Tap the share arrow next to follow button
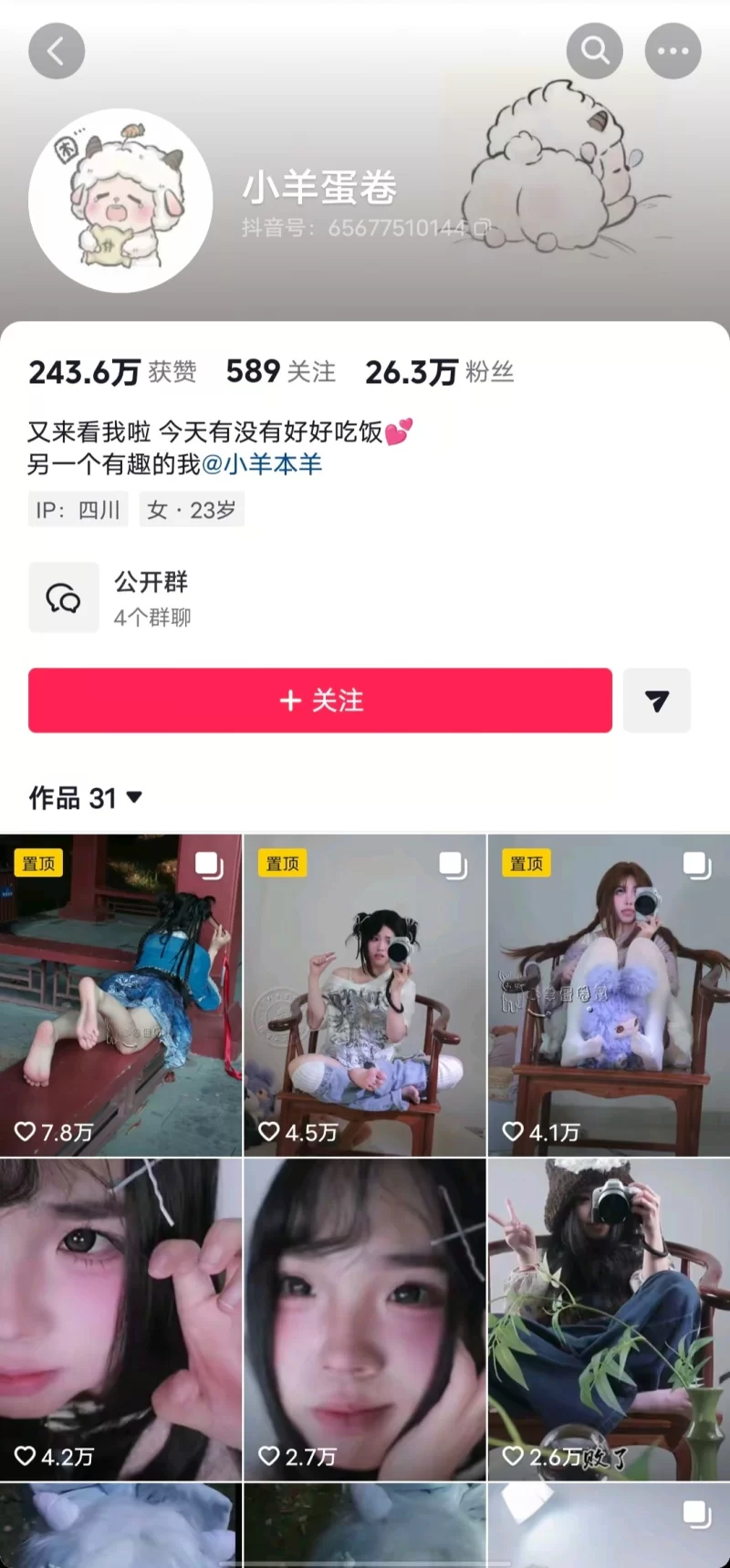730x1568 pixels. pos(657,701)
